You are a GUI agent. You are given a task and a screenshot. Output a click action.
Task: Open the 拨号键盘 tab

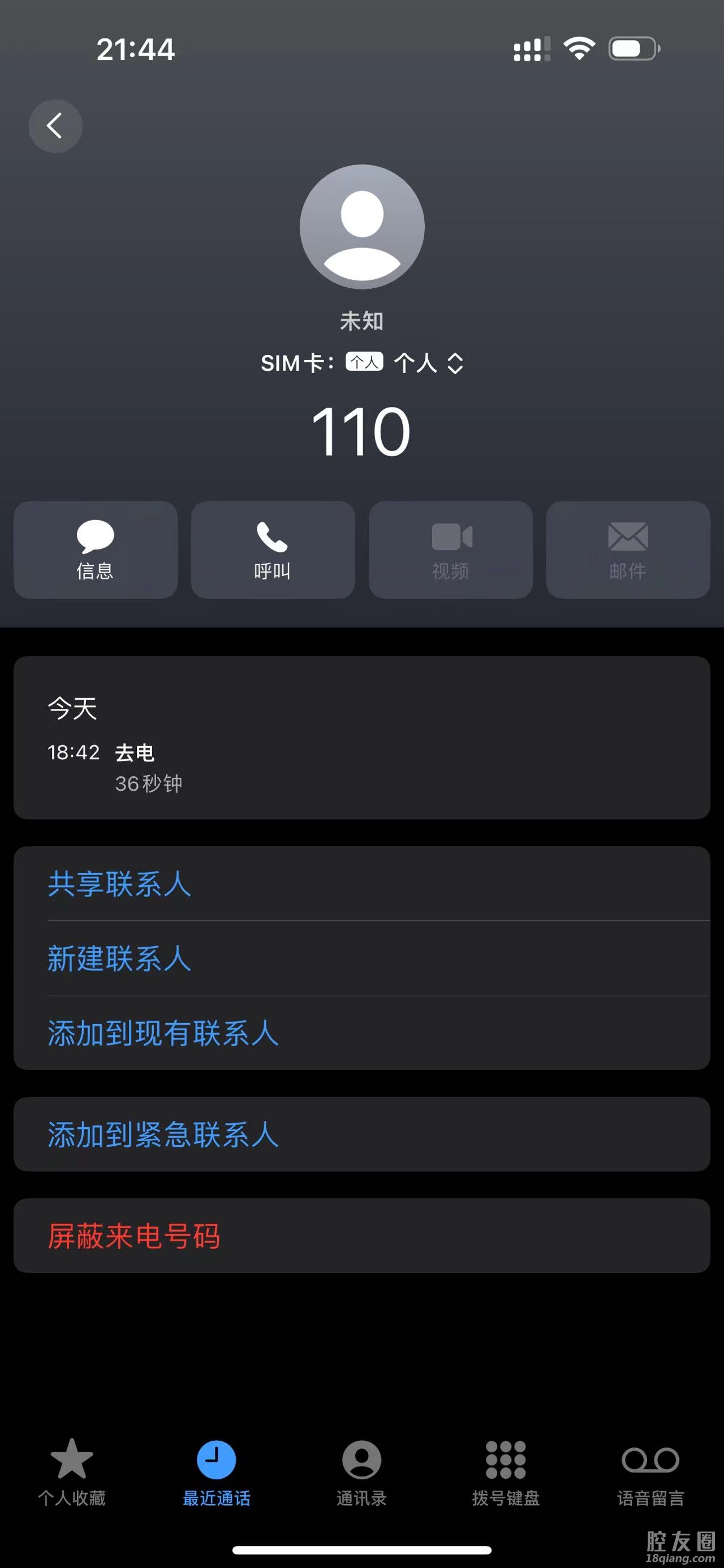pyautogui.click(x=506, y=1471)
